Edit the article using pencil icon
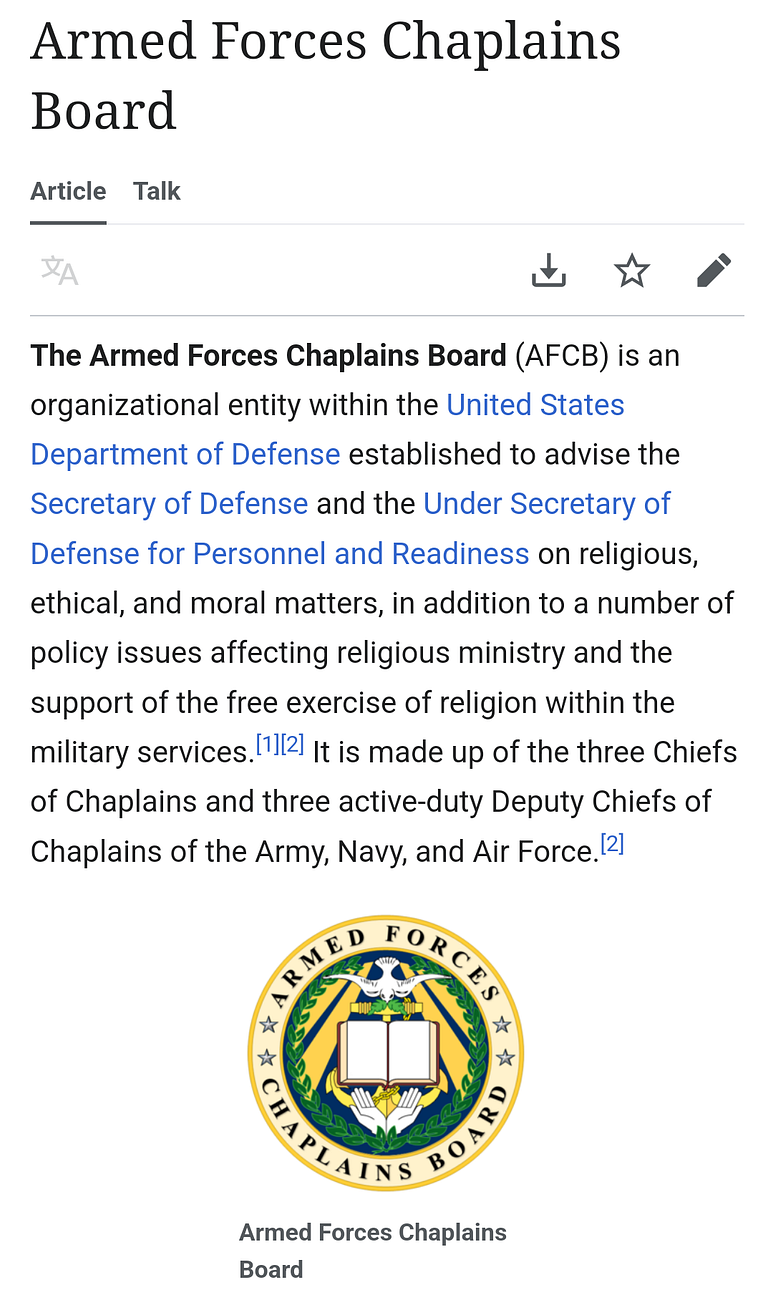This screenshot has width=773, height=1300. click(x=714, y=270)
